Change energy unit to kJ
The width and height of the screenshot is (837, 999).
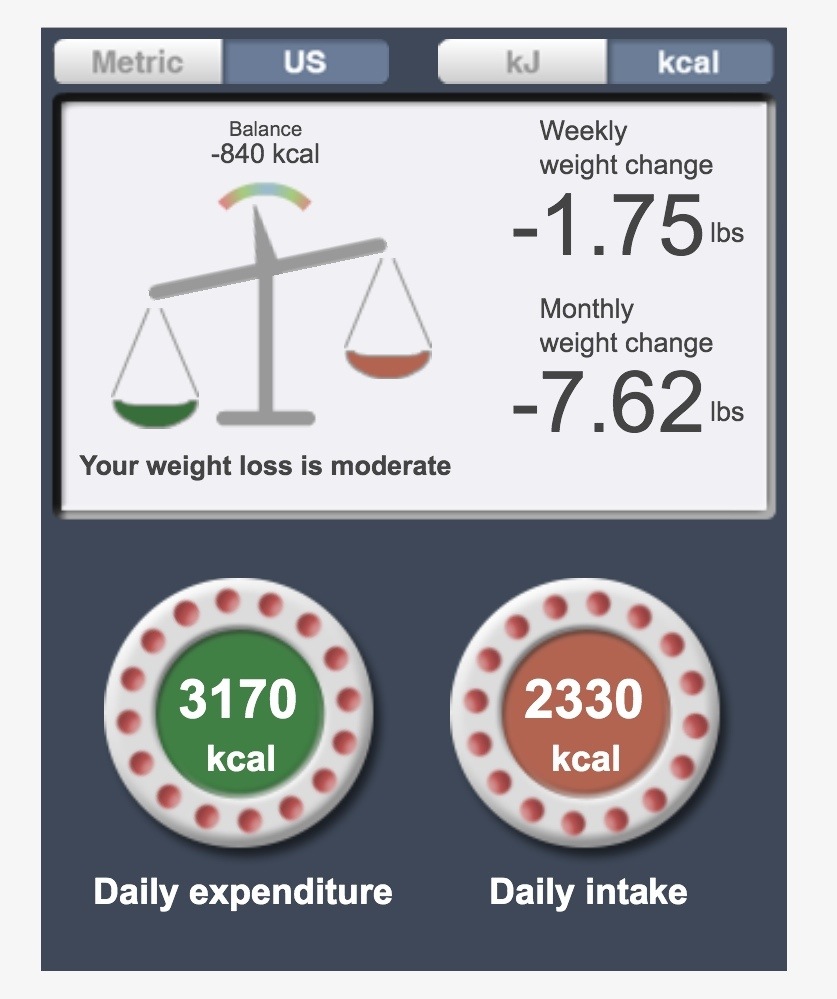click(522, 62)
